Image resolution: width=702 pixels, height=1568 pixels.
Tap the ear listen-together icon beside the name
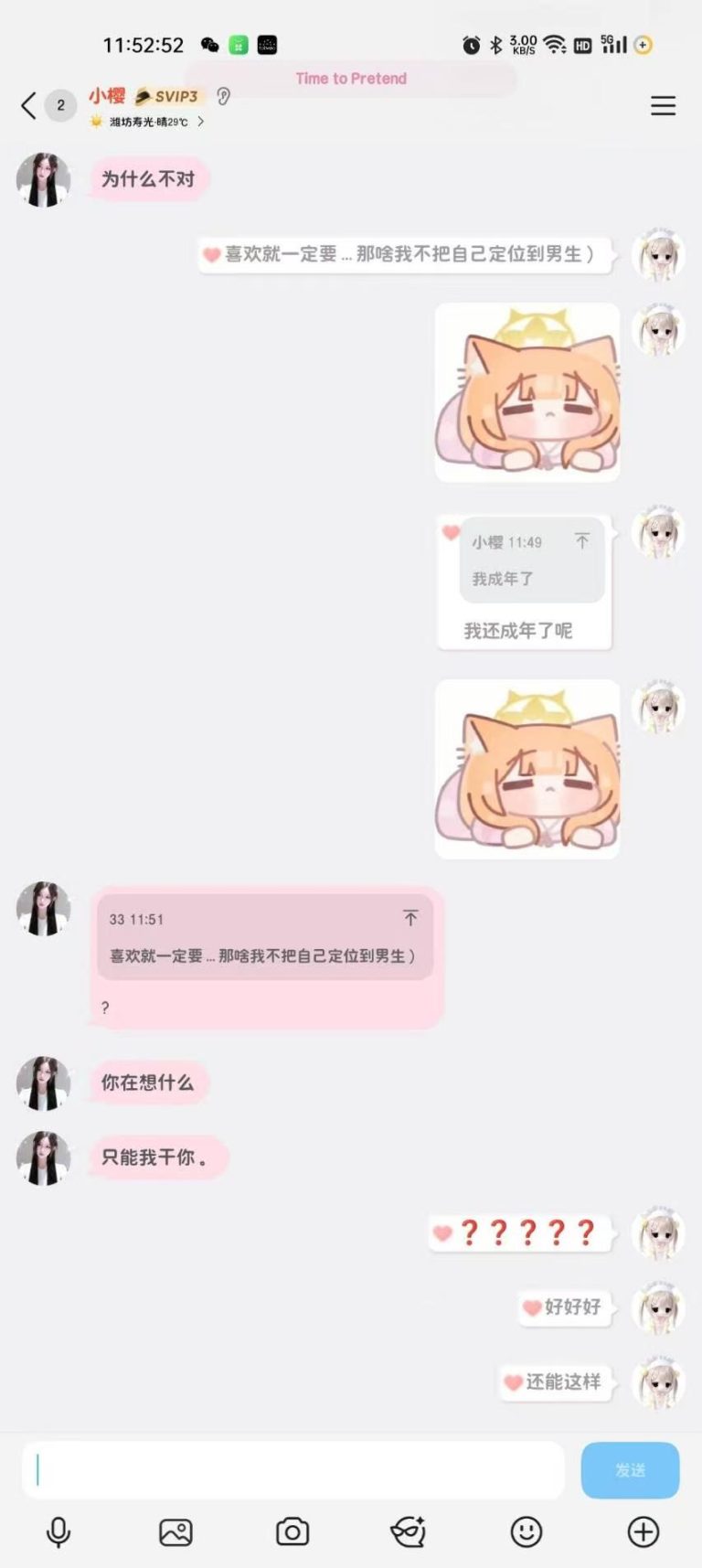click(x=222, y=96)
